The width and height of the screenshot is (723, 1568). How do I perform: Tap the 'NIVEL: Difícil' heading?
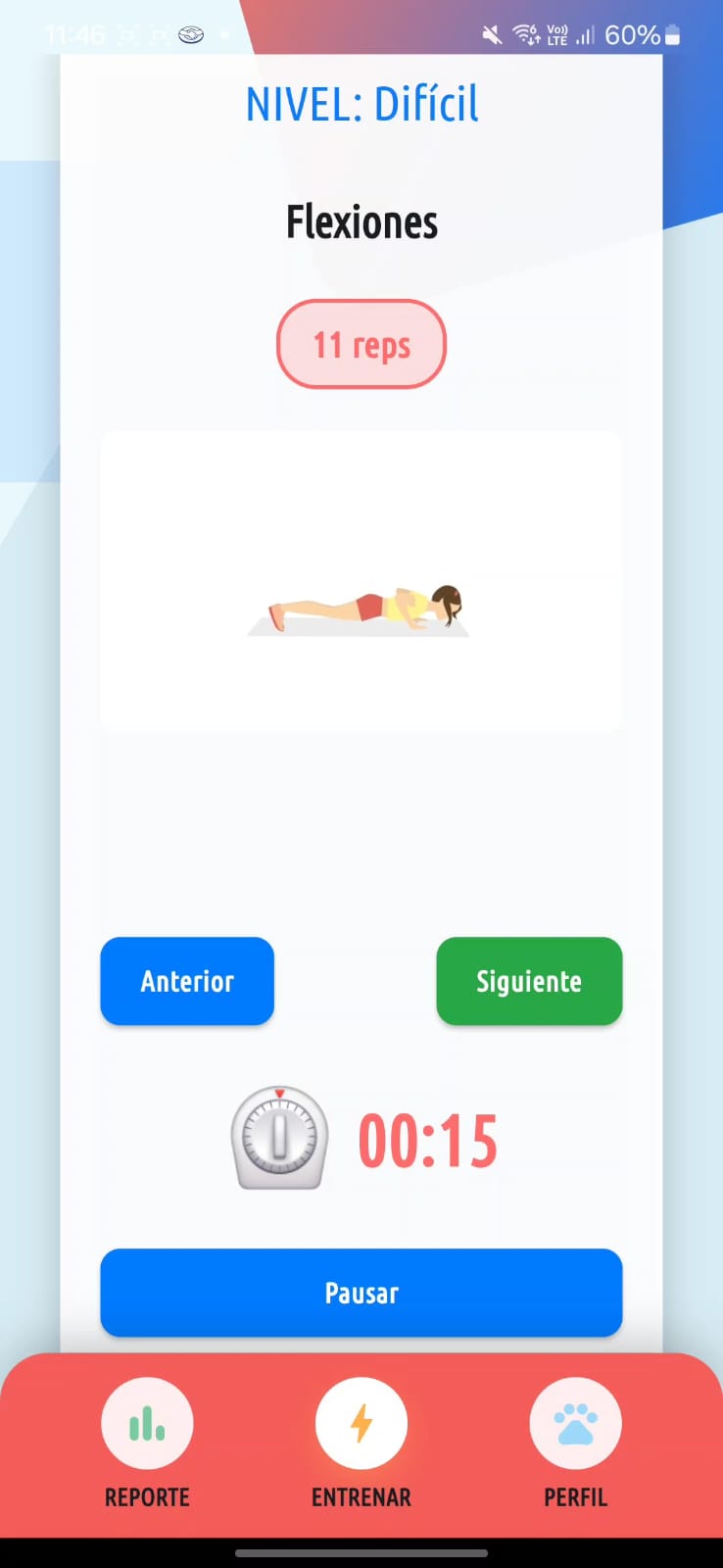[x=361, y=104]
